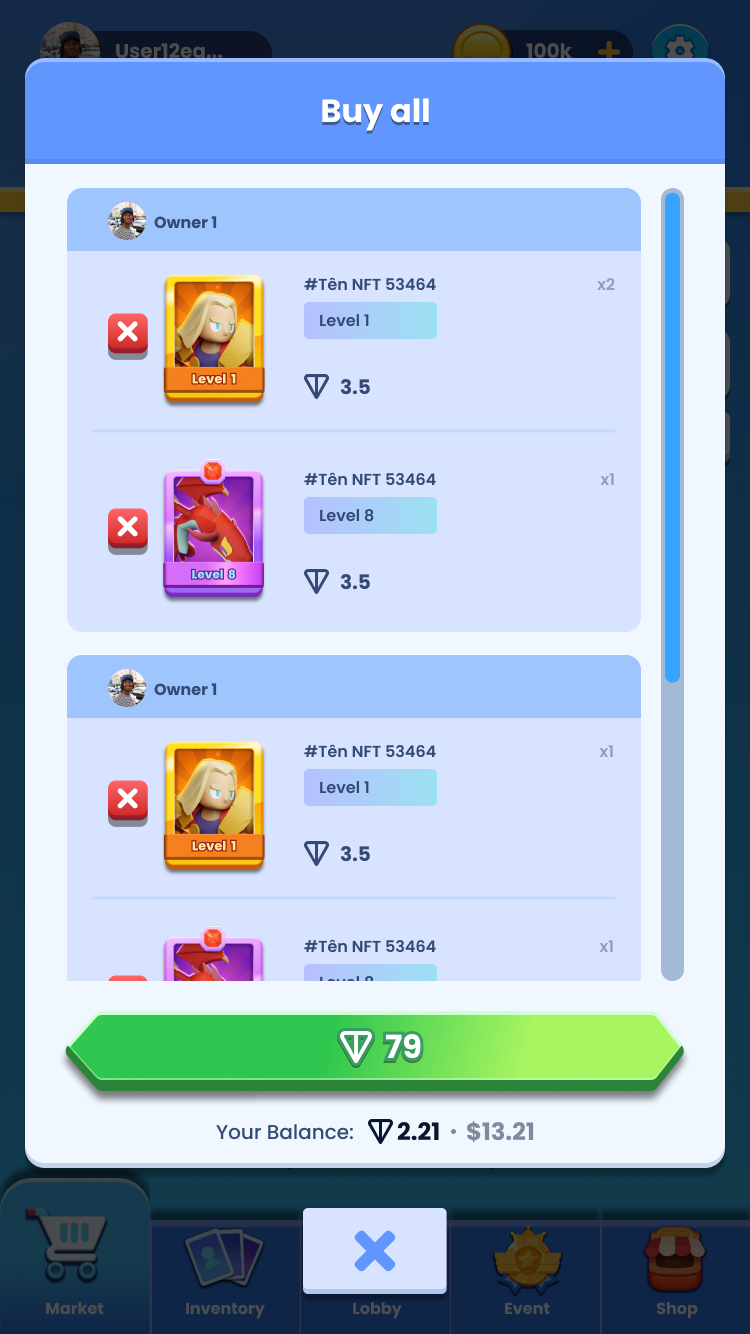Image resolution: width=750 pixels, height=1334 pixels.
Task: Remove the first Level 8 NFT item
Action: [128, 529]
